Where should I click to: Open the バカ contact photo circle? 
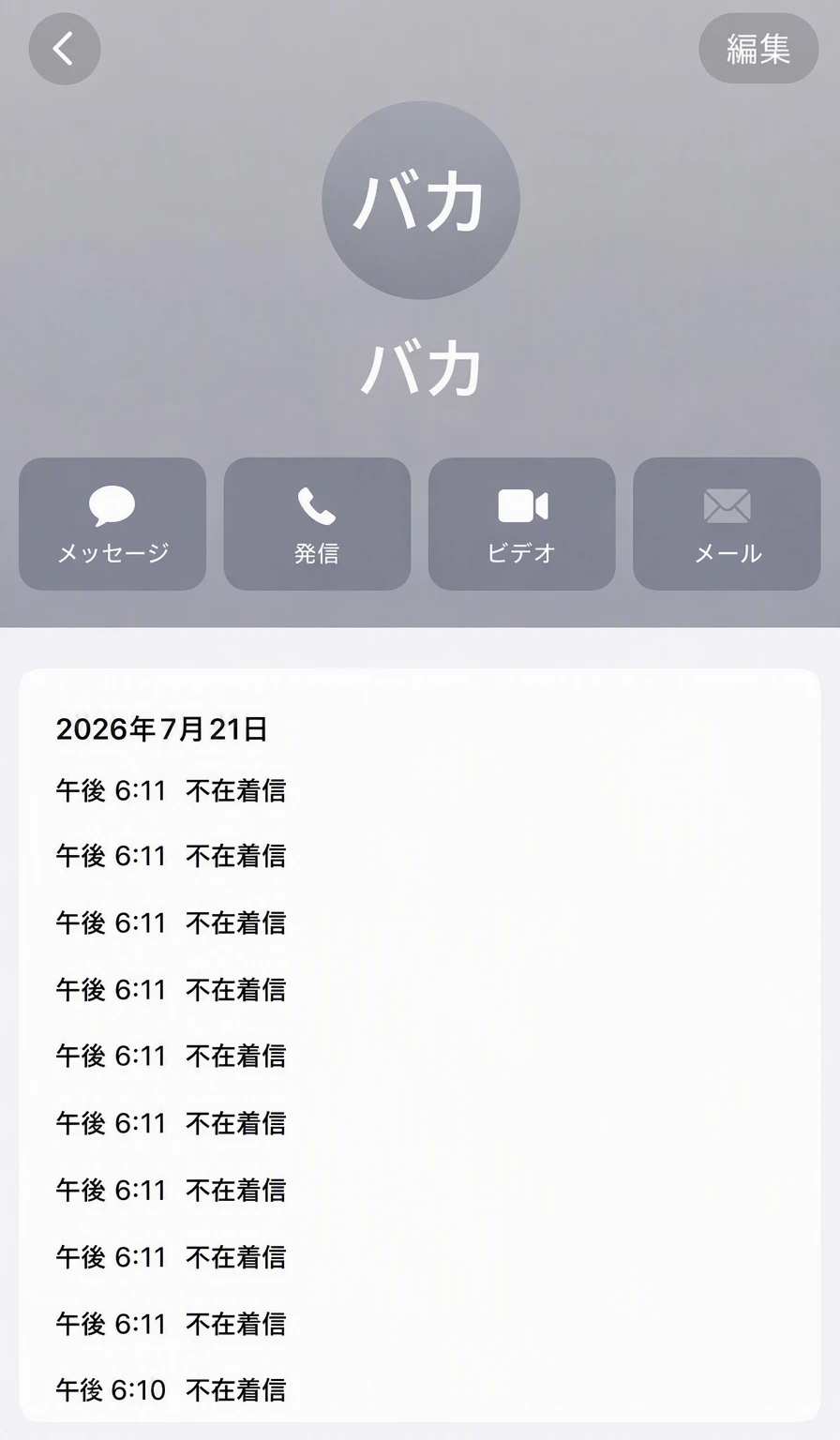coord(421,201)
